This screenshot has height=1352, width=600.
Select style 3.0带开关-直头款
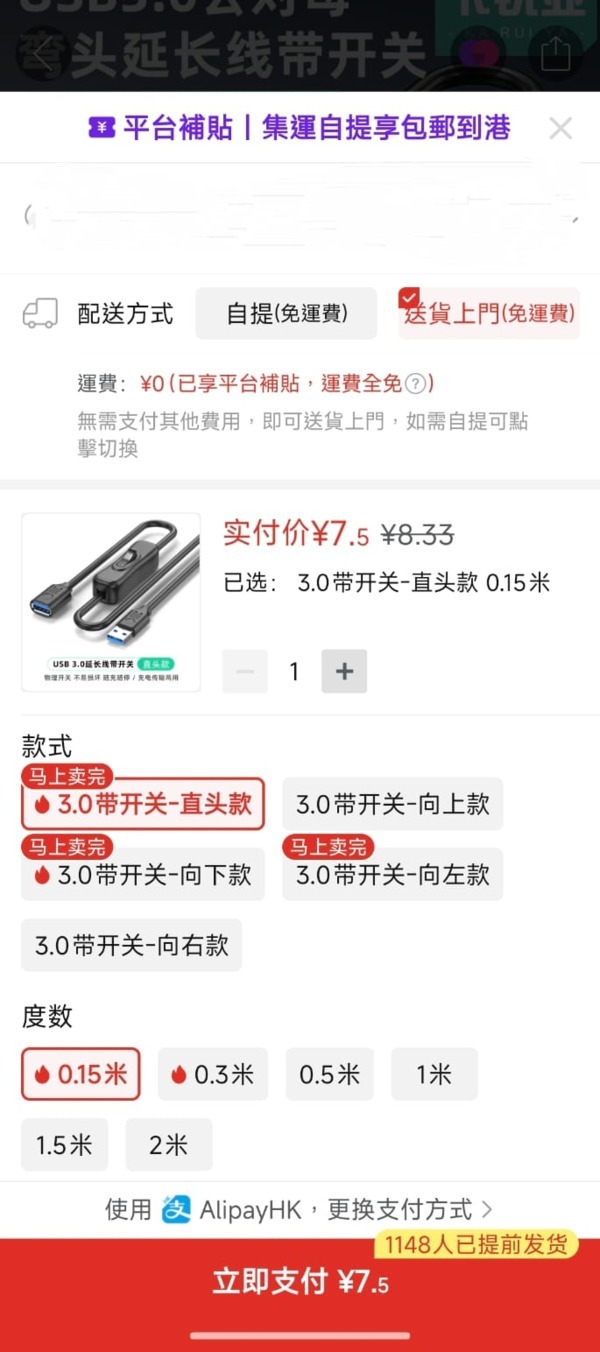[x=143, y=805]
